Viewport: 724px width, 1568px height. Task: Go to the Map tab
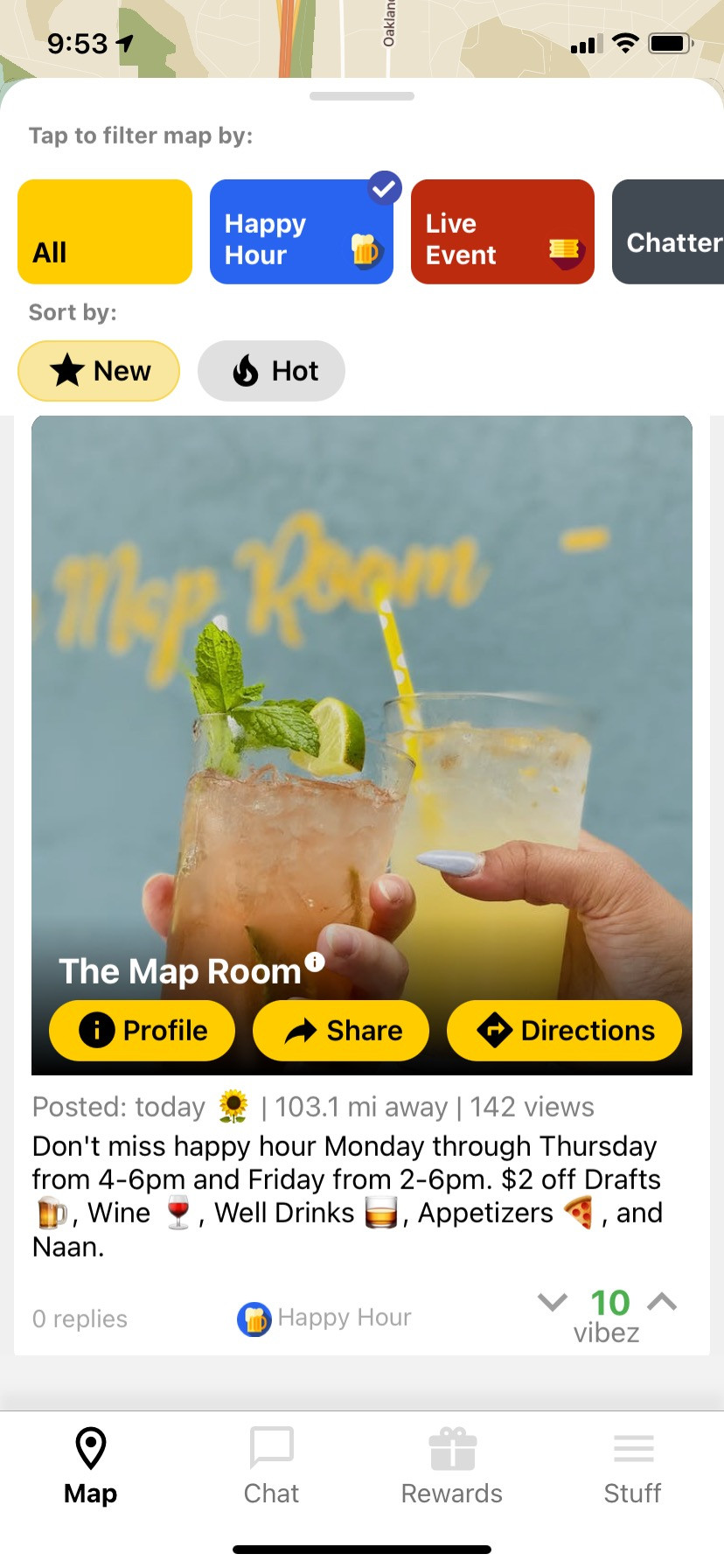pyautogui.click(x=90, y=1466)
